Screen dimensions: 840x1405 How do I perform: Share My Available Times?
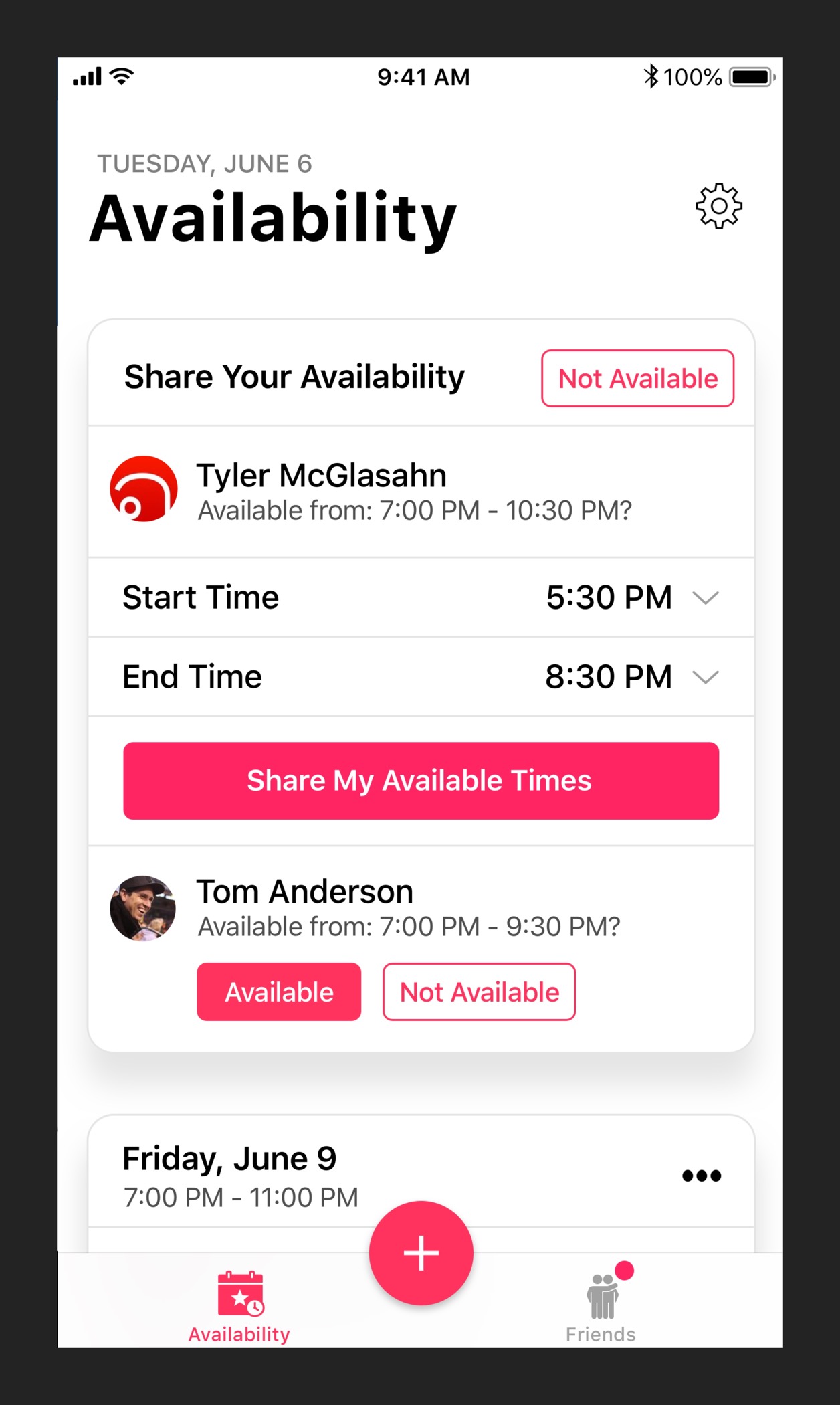click(x=421, y=781)
